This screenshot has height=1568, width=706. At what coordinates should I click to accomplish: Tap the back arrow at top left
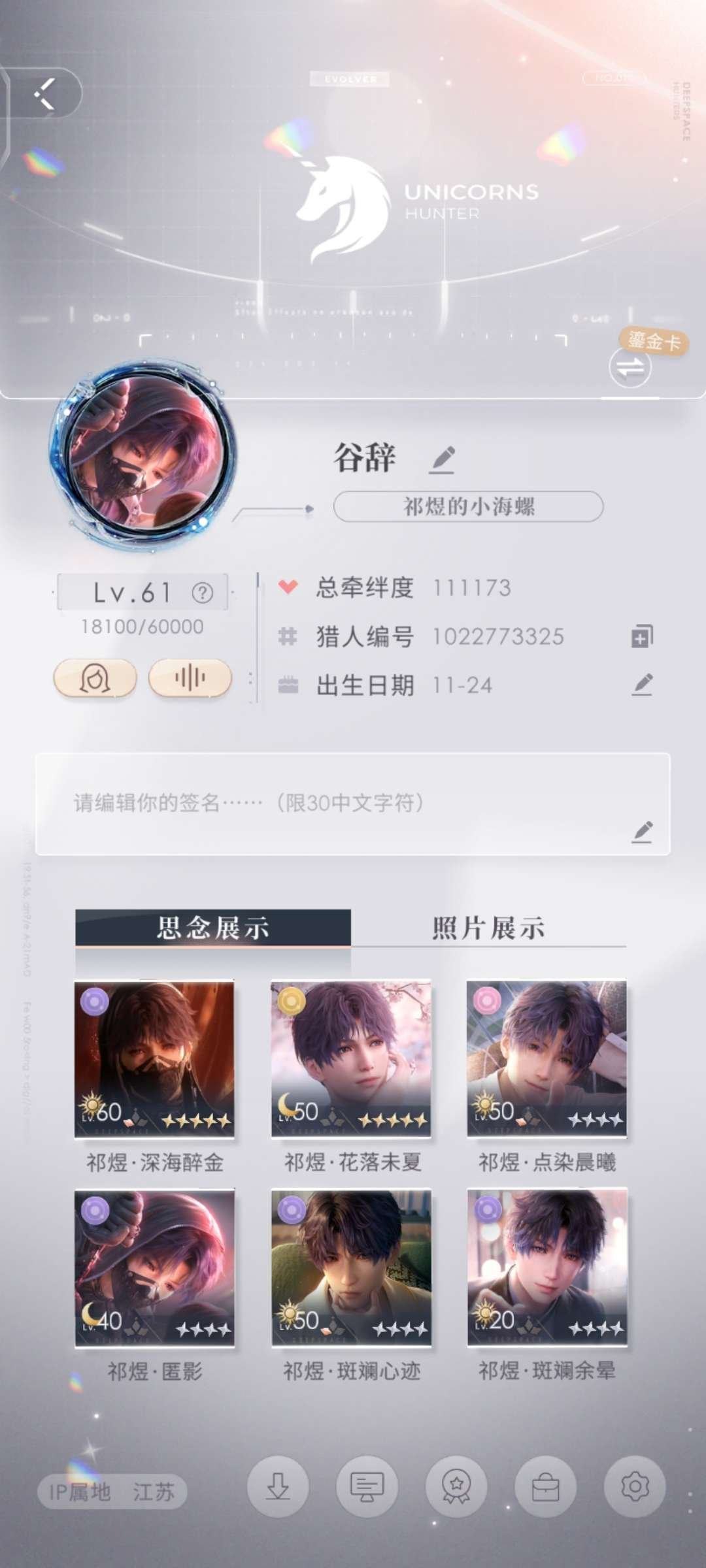coord(46,93)
